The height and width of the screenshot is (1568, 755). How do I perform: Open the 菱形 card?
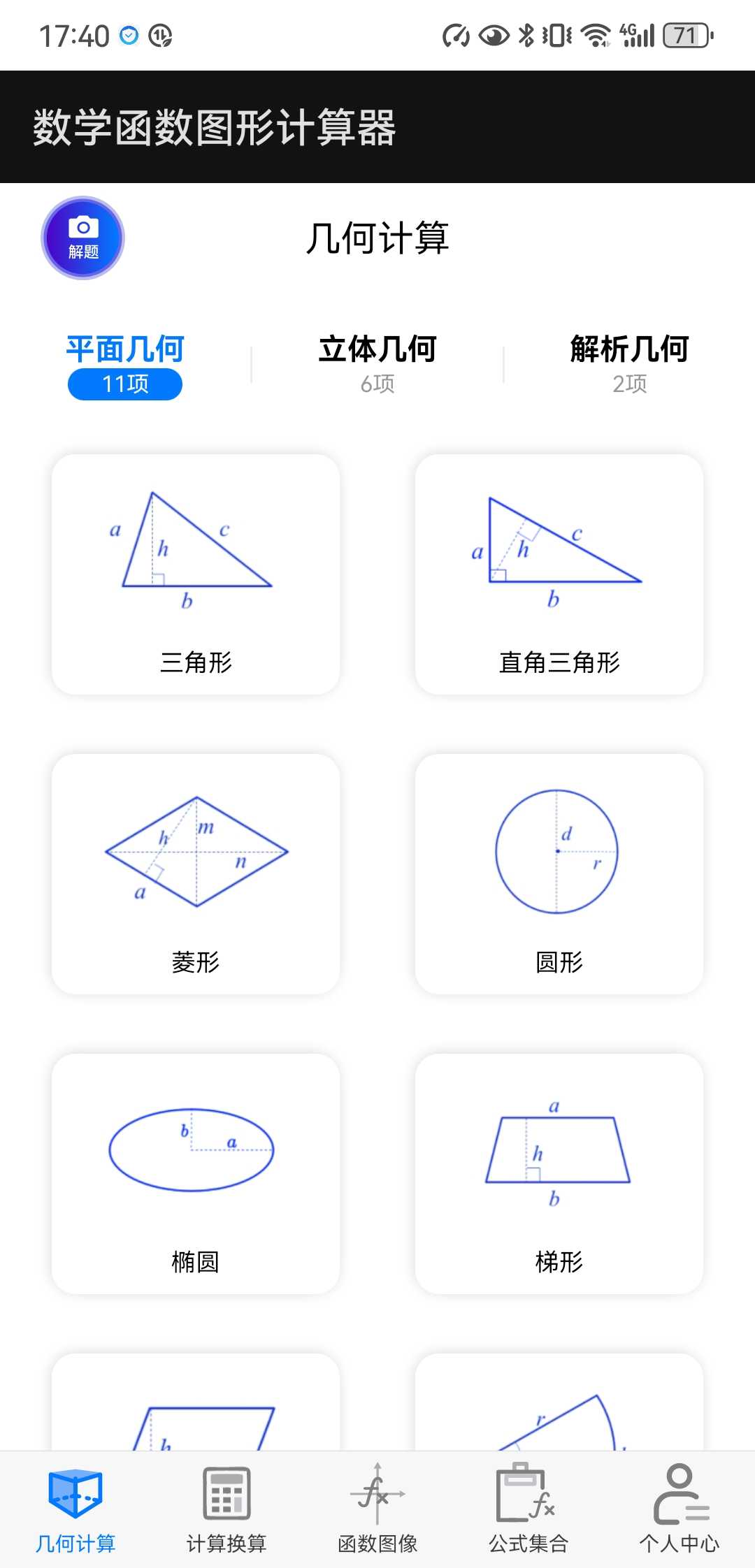196,874
